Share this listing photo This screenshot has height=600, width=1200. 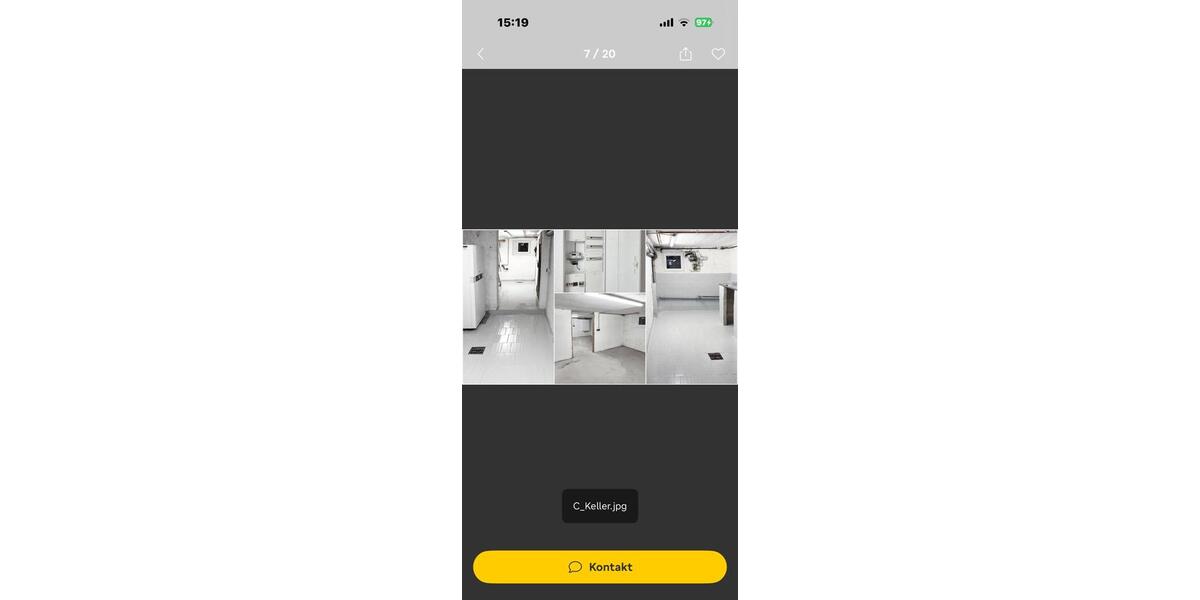(x=686, y=54)
